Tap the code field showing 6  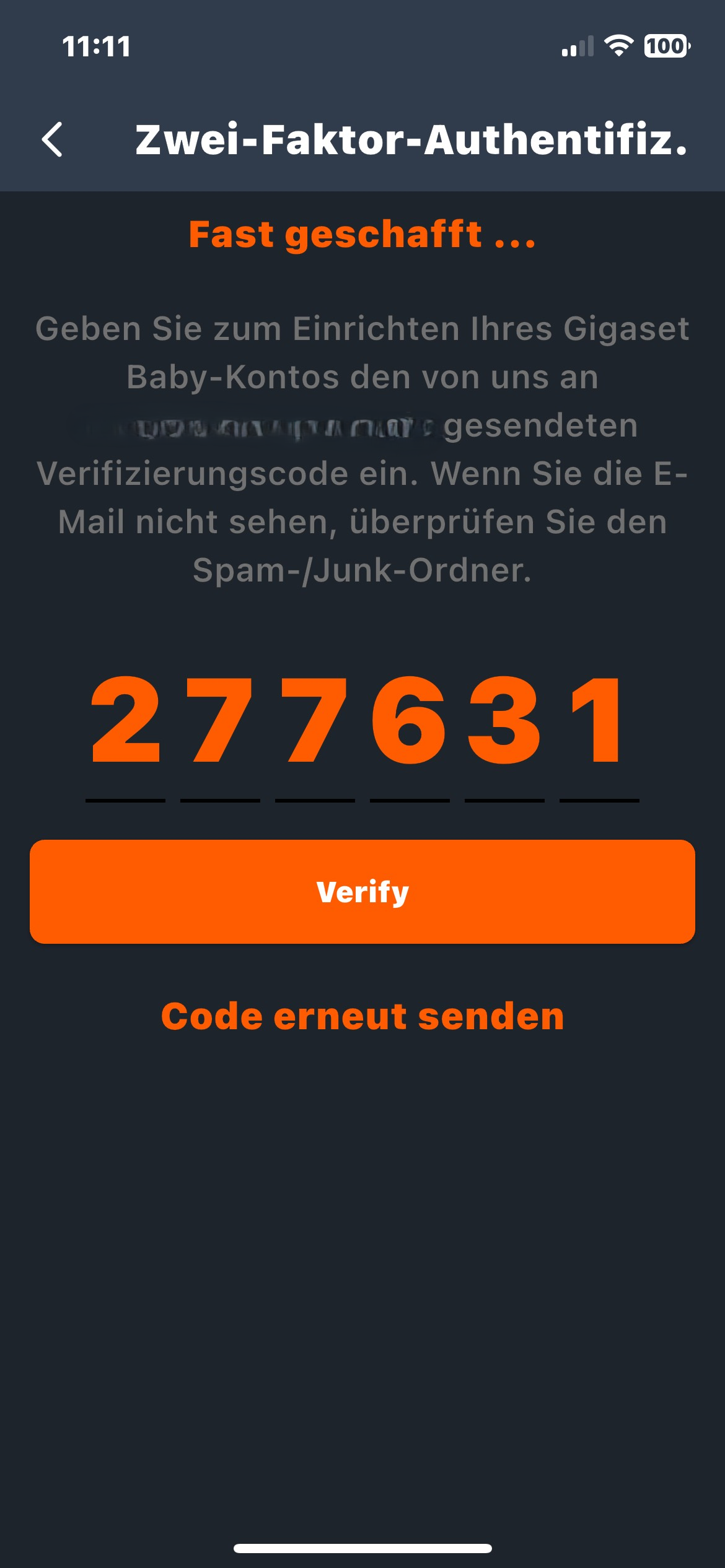410,725
